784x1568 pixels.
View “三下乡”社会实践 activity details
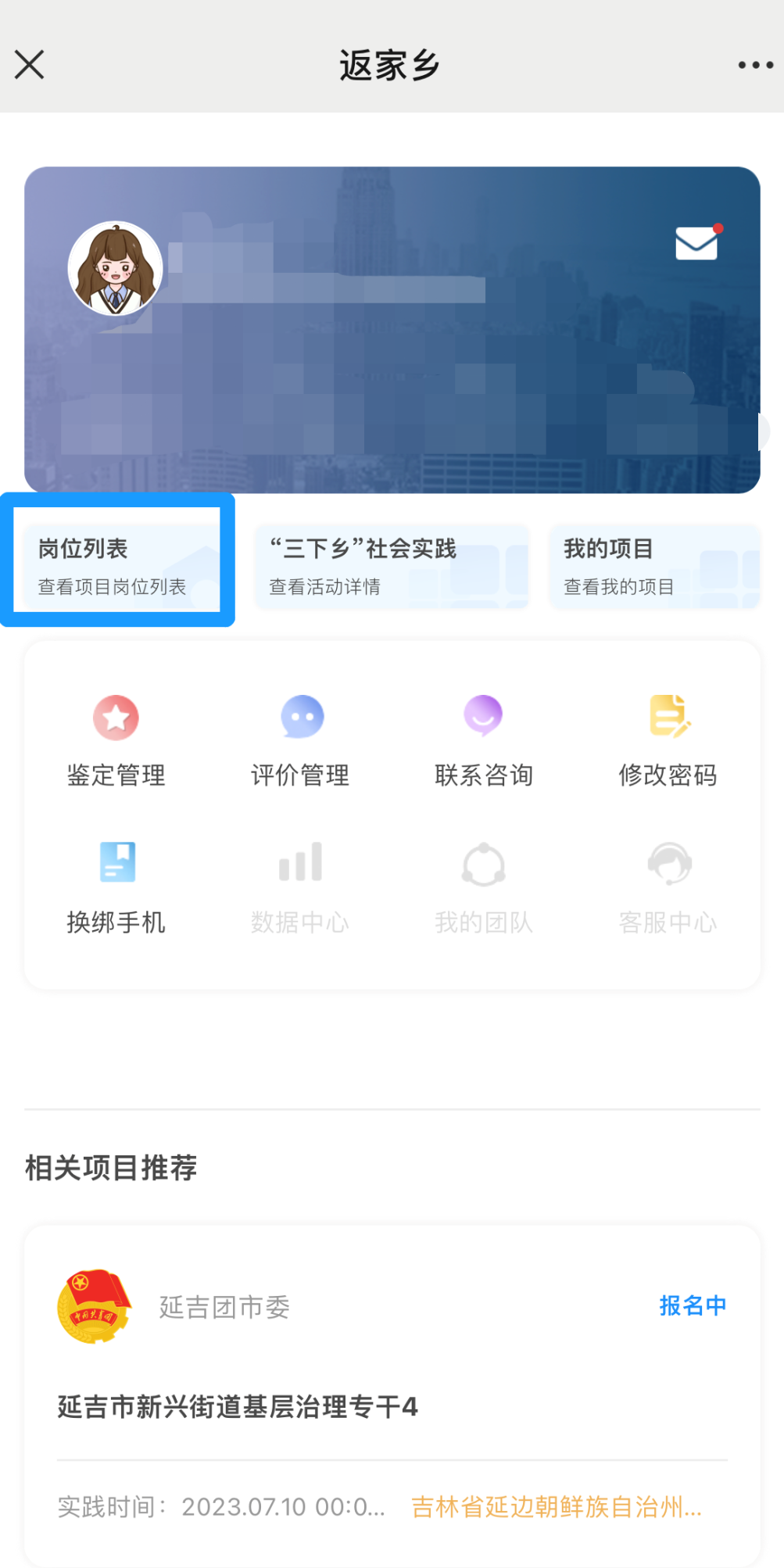(392, 566)
